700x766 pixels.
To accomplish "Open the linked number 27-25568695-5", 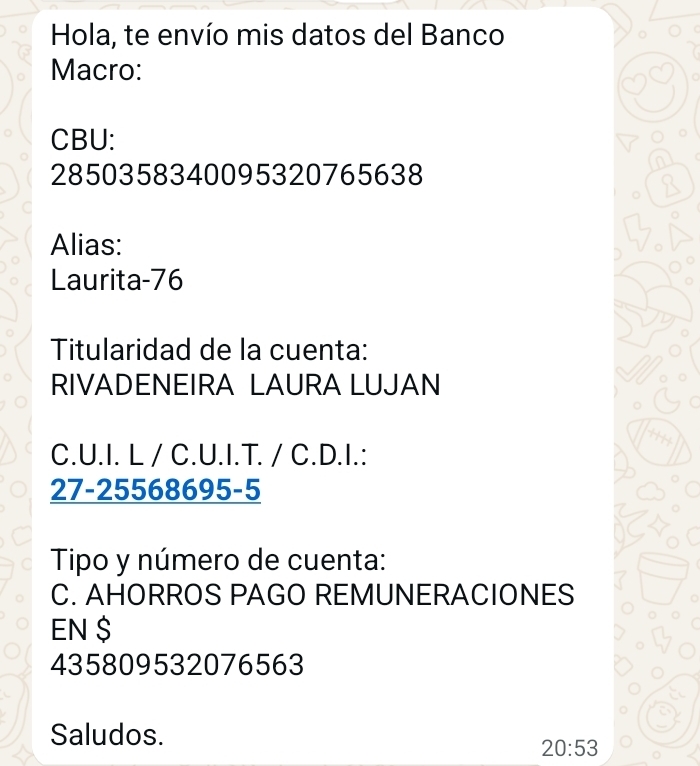I will [x=156, y=491].
